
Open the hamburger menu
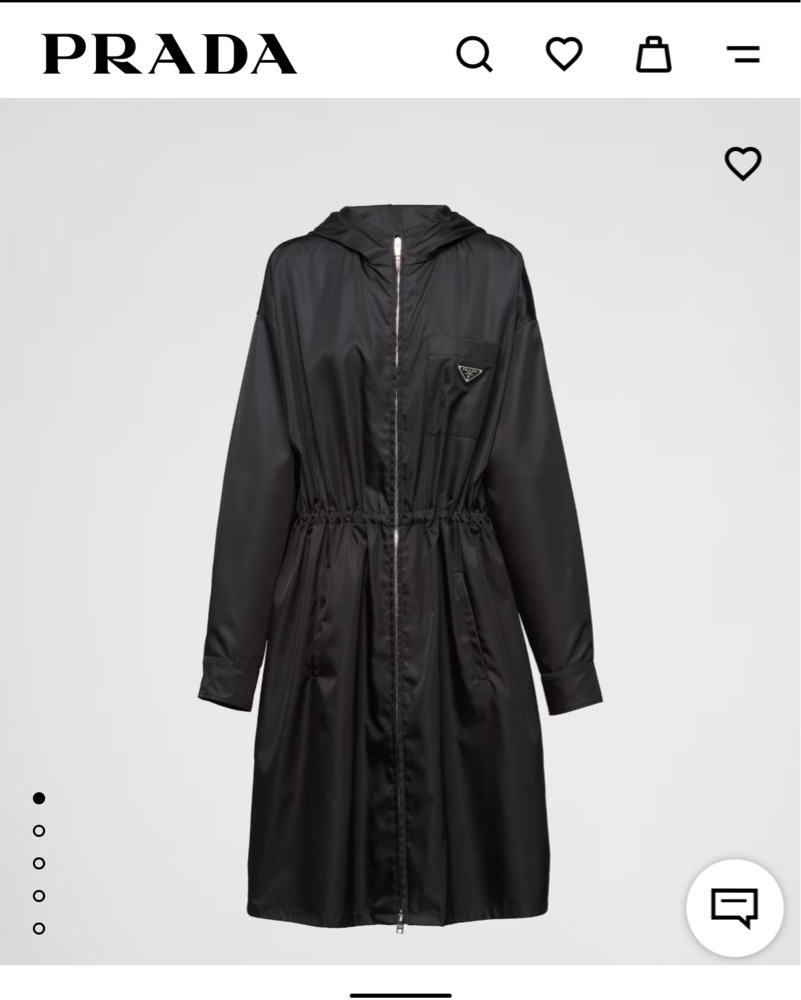(743, 54)
